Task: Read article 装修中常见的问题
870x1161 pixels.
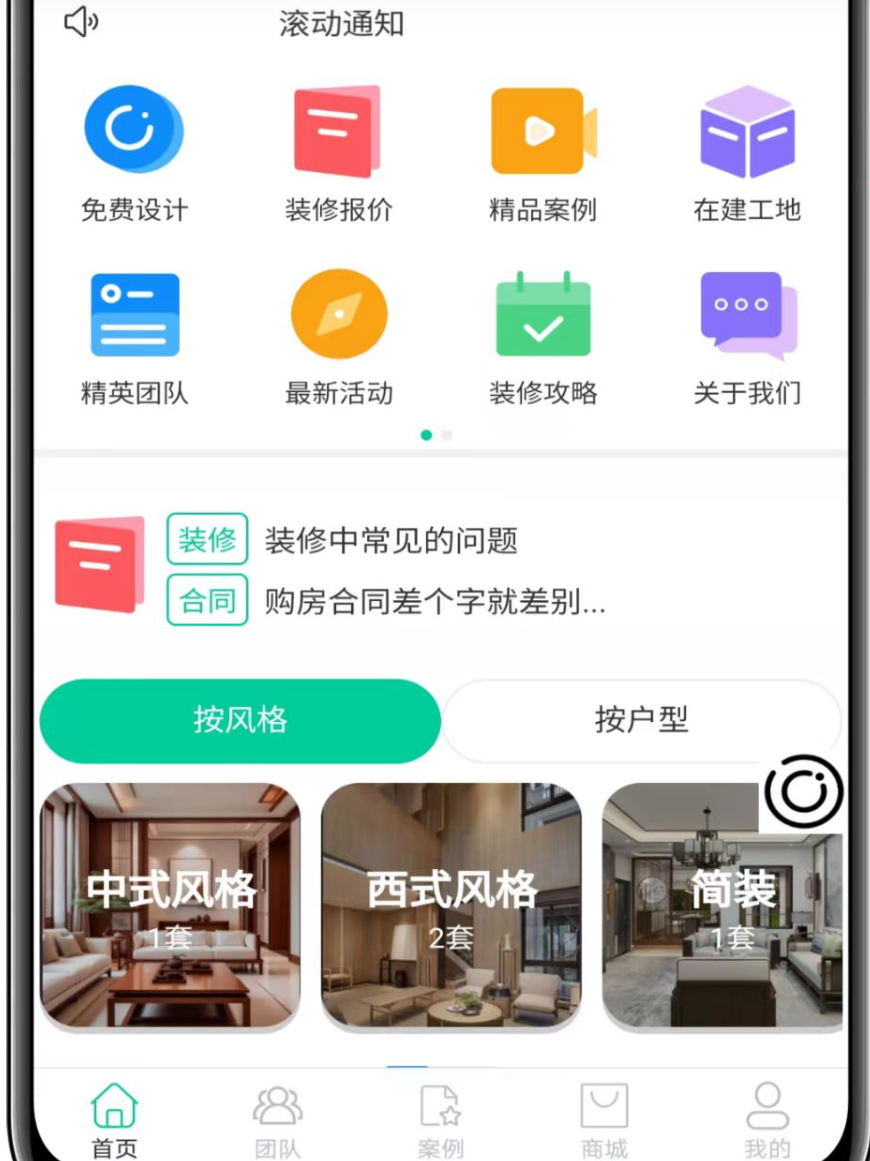Action: (391, 541)
